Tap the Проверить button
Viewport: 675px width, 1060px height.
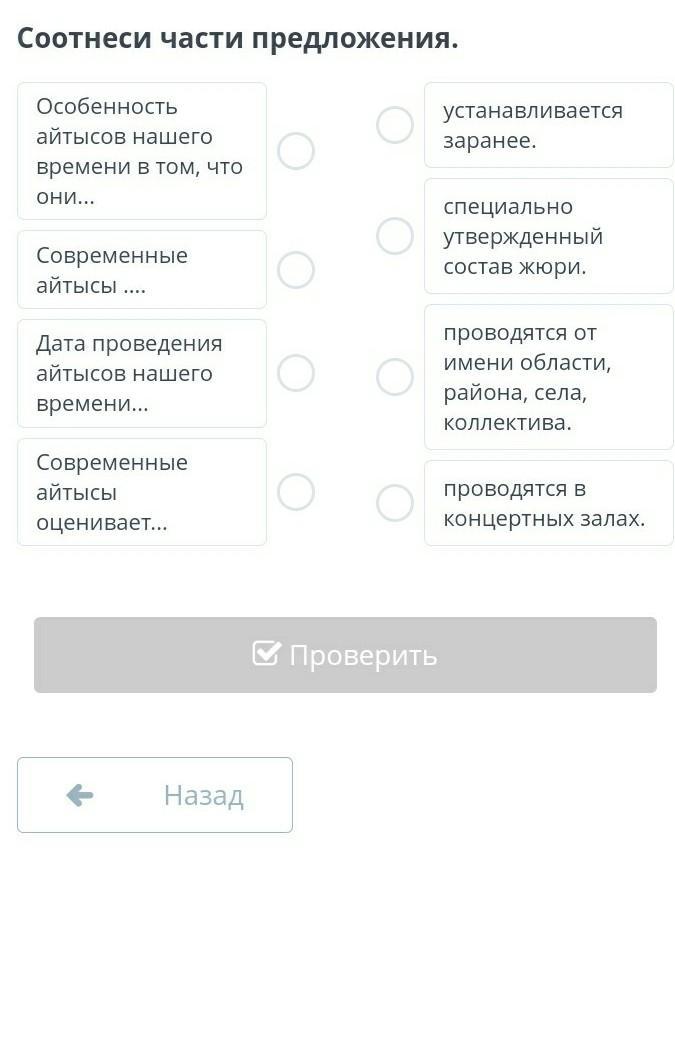pos(345,655)
